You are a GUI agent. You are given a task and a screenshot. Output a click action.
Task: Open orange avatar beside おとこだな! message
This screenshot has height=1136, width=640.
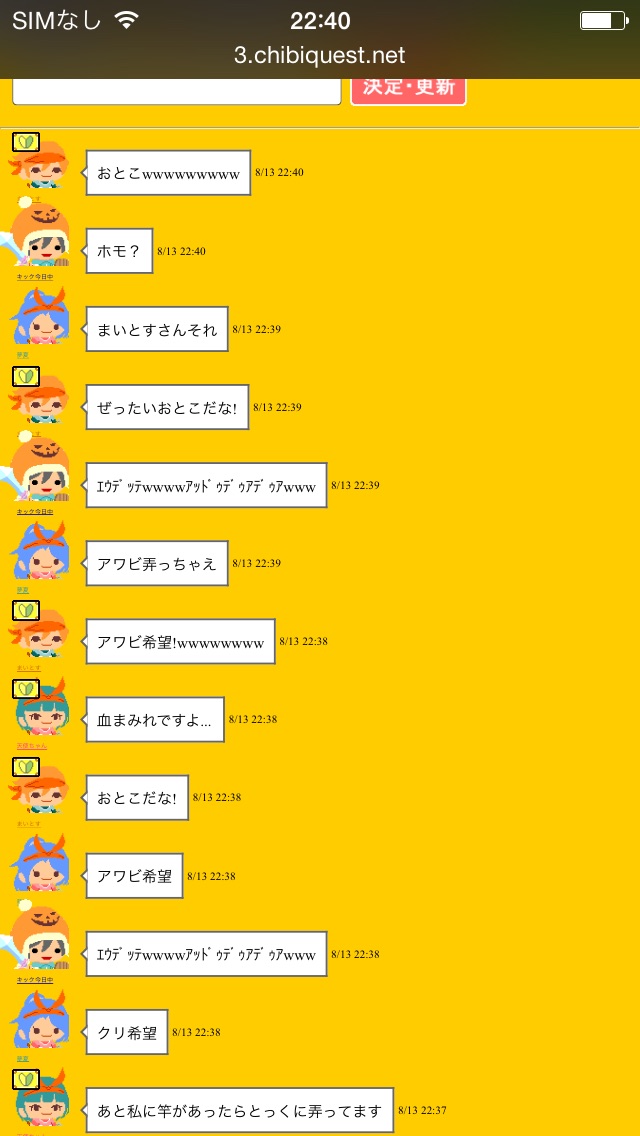pyautogui.click(x=42, y=790)
